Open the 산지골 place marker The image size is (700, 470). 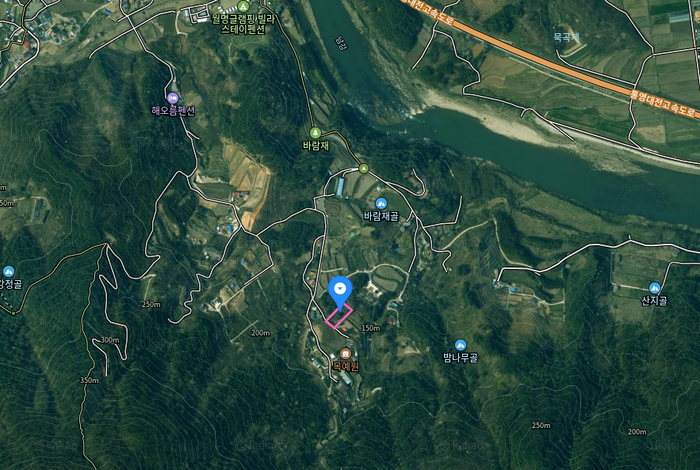[x=654, y=288]
